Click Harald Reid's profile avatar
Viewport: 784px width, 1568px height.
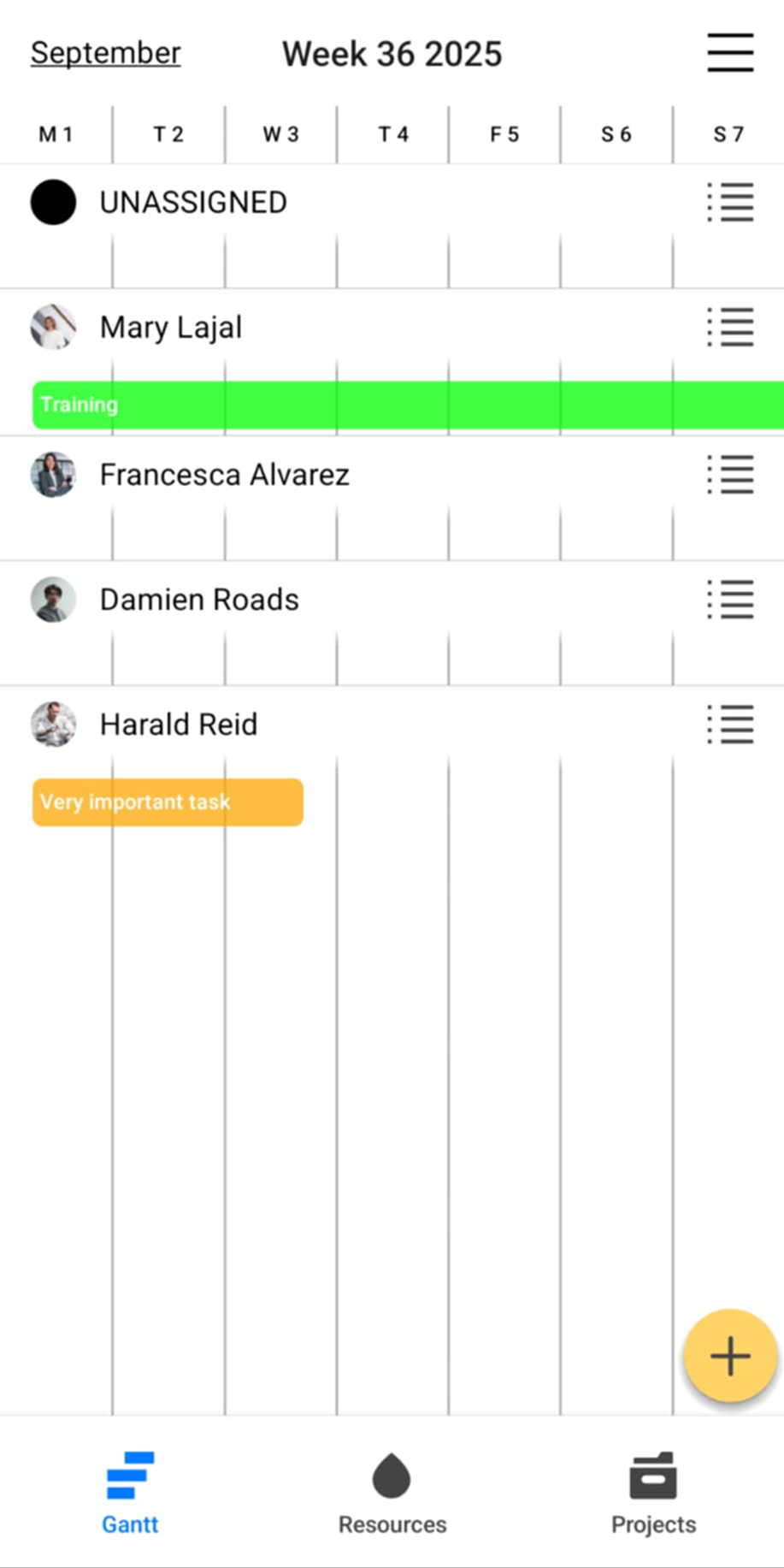pyautogui.click(x=53, y=725)
